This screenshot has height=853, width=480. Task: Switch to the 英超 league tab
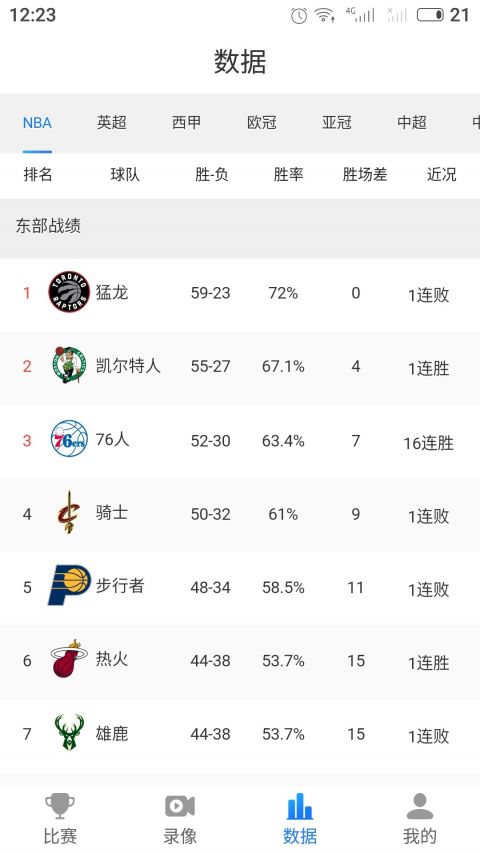pyautogui.click(x=112, y=123)
